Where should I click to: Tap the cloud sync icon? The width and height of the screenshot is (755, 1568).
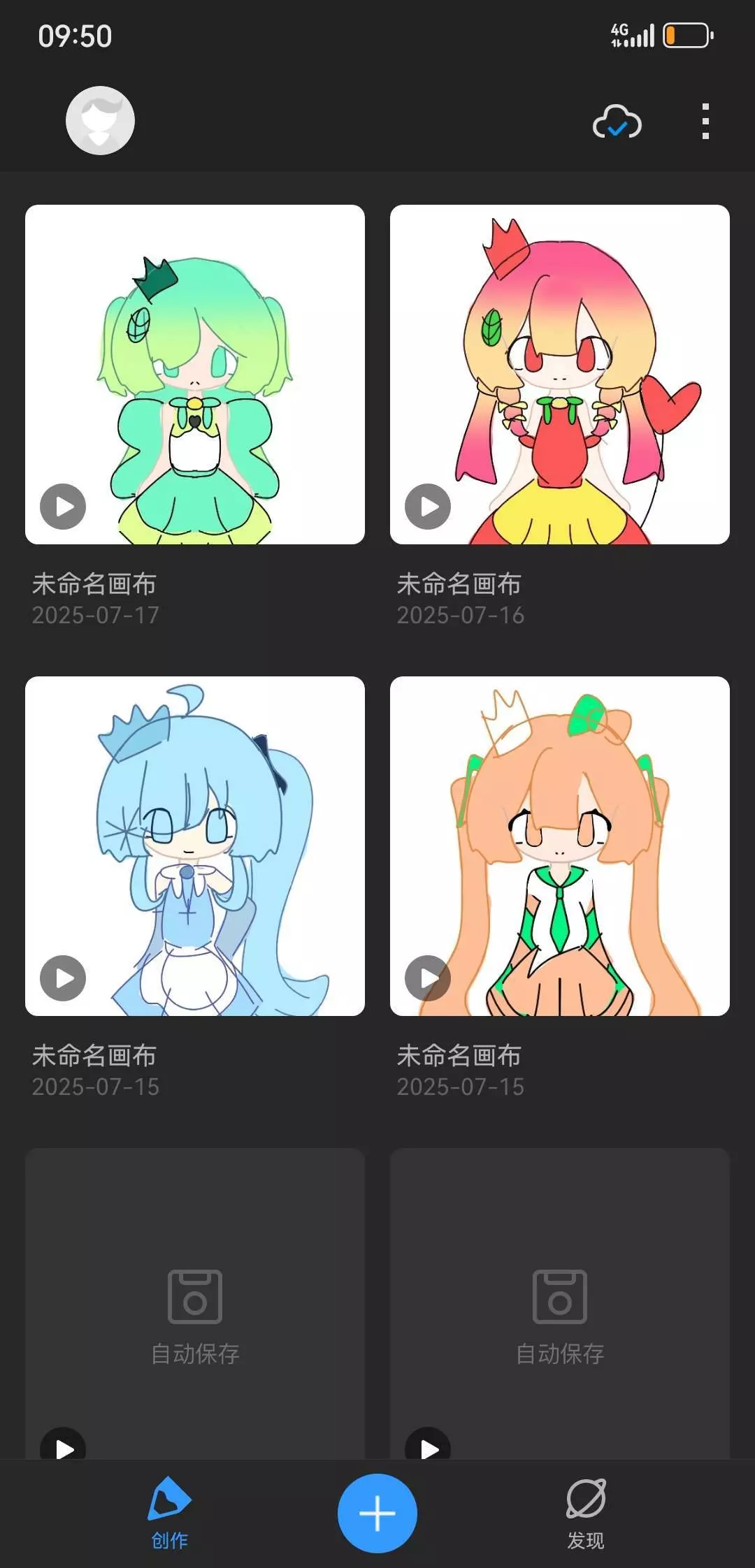coord(617,122)
